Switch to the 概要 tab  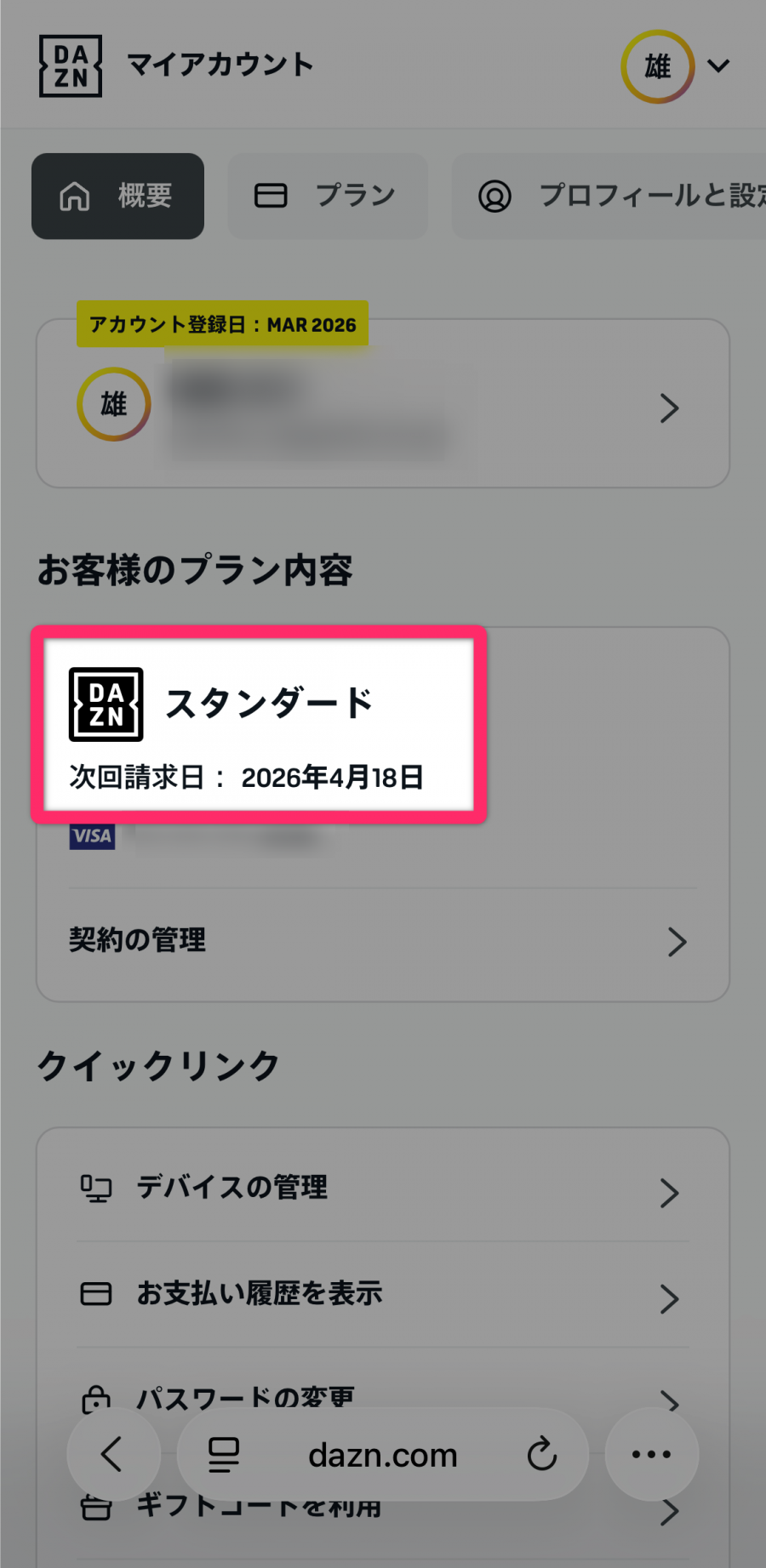pos(117,196)
